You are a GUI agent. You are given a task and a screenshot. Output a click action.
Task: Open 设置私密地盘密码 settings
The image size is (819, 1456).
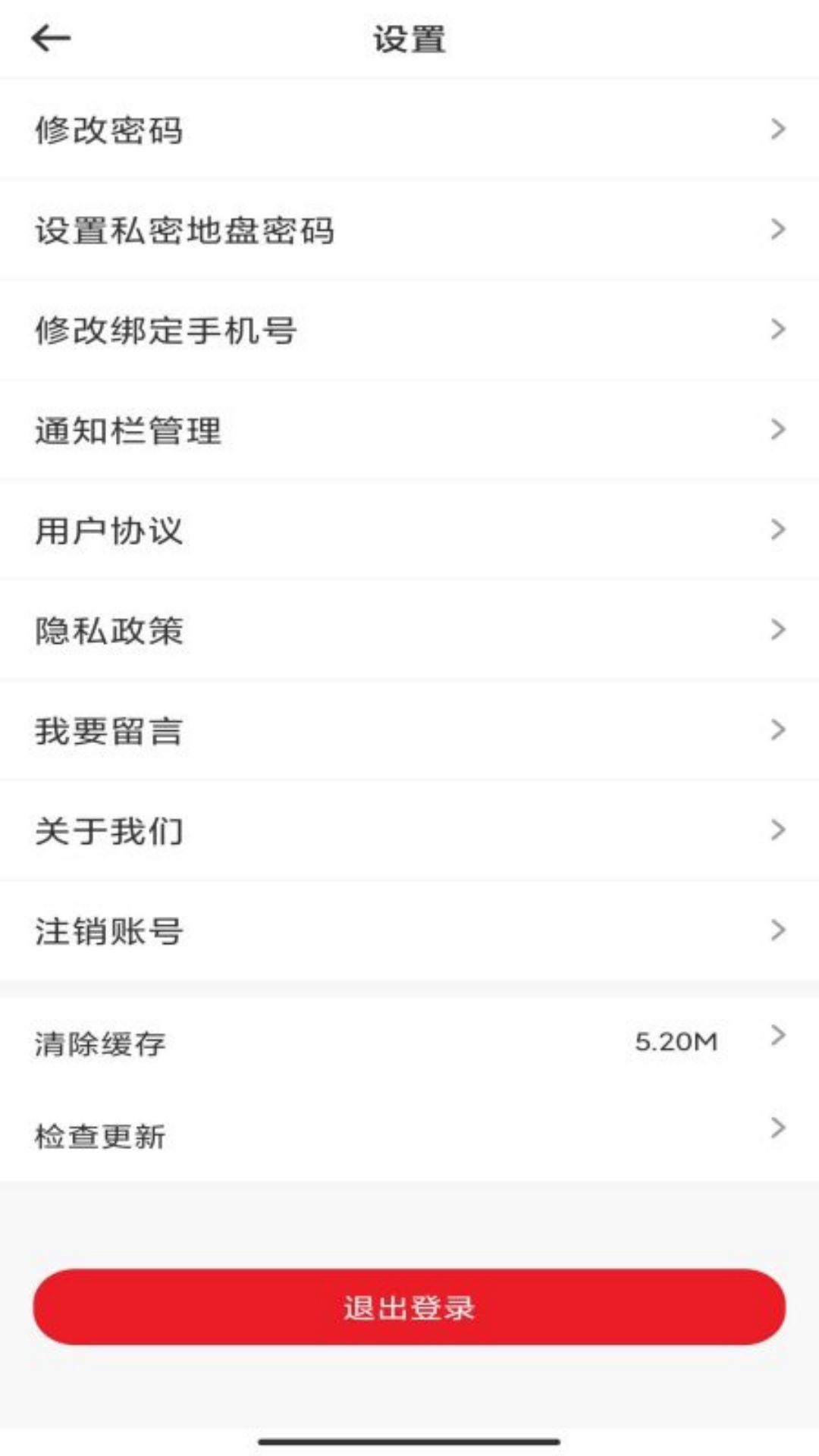(x=186, y=229)
